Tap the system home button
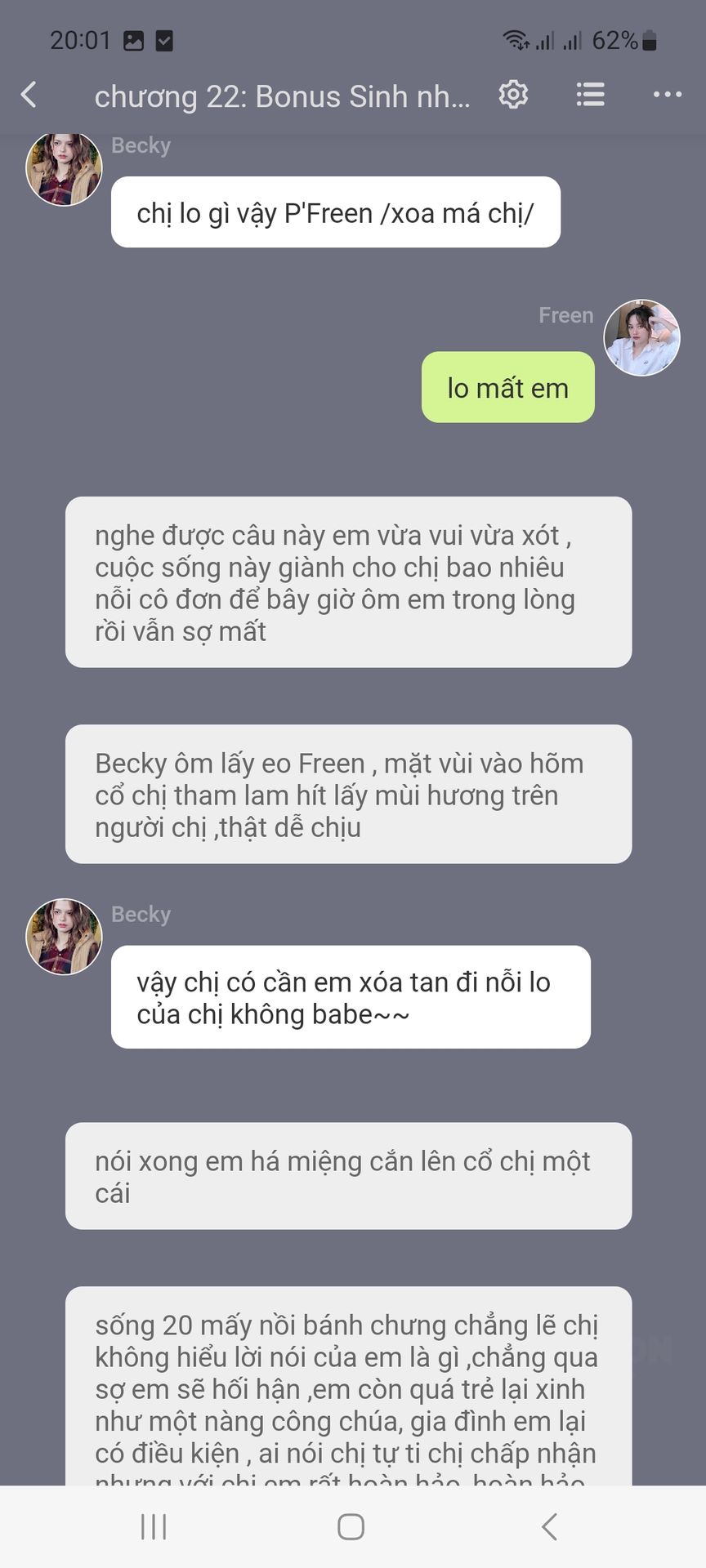 [x=351, y=1526]
